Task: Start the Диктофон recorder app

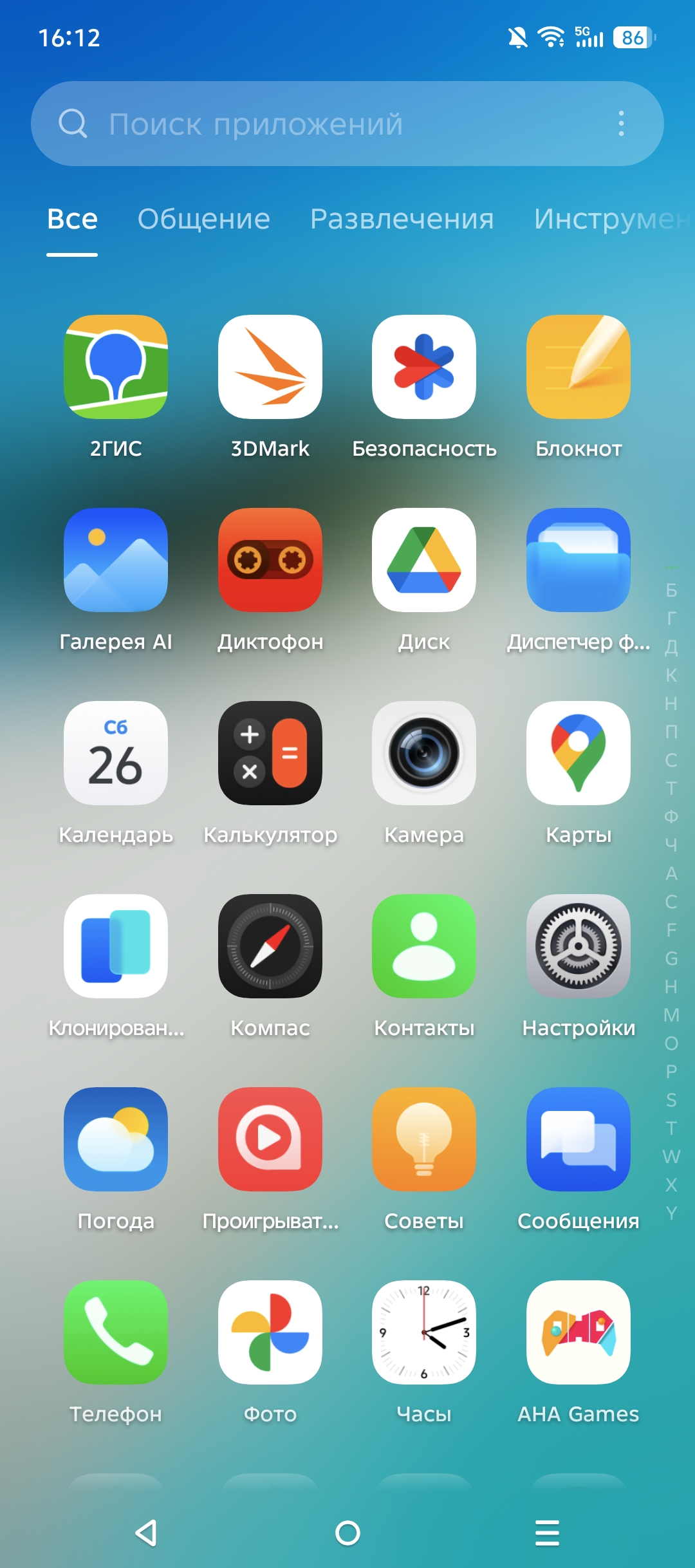Action: click(x=270, y=560)
